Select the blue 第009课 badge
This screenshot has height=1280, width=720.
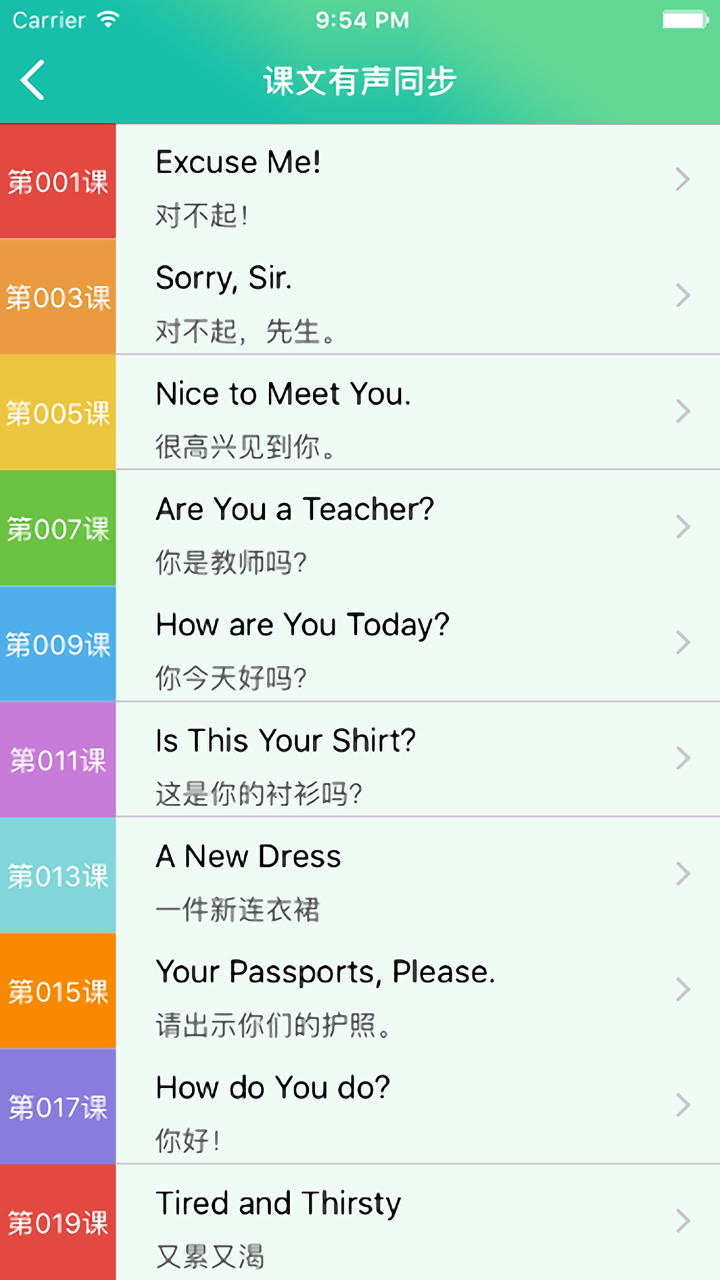(57, 643)
